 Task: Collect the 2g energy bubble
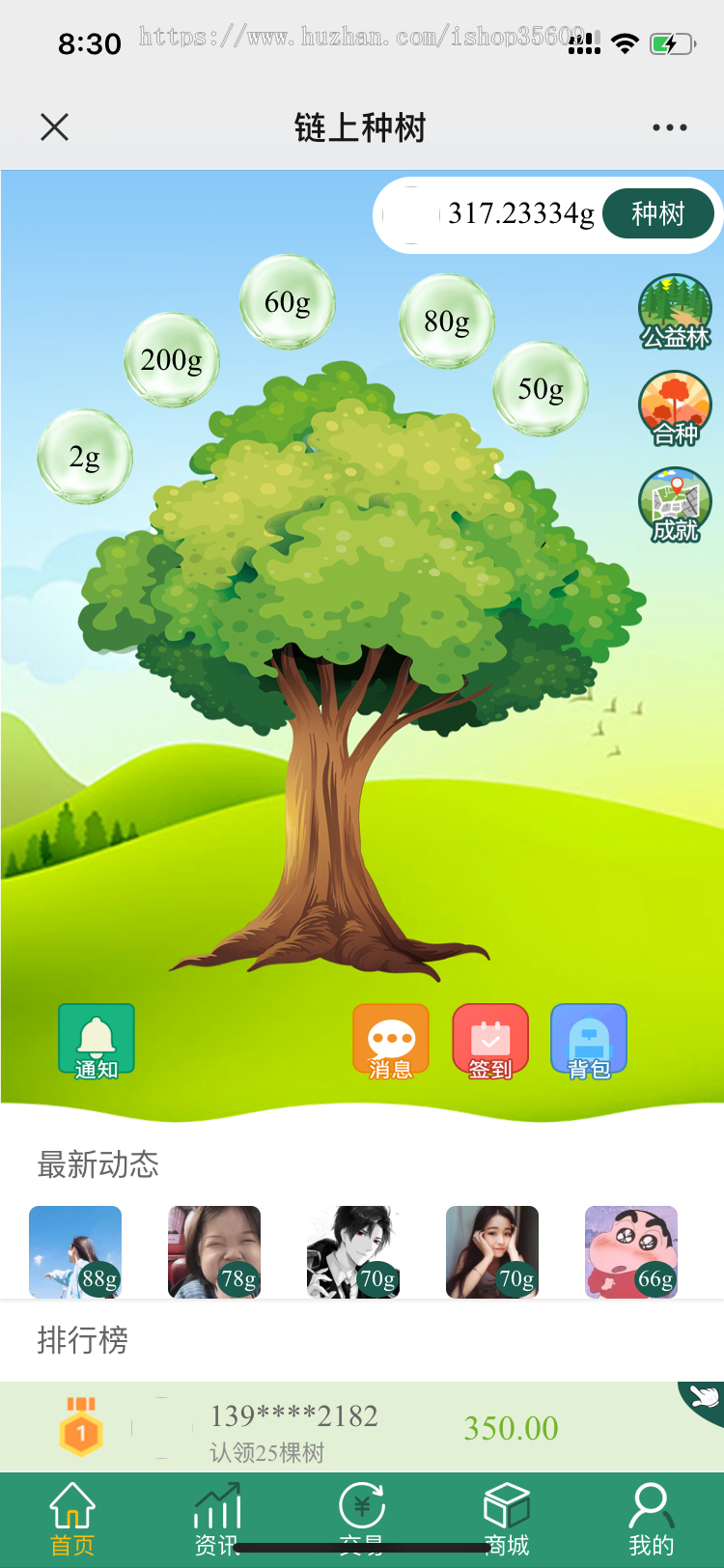[85, 457]
